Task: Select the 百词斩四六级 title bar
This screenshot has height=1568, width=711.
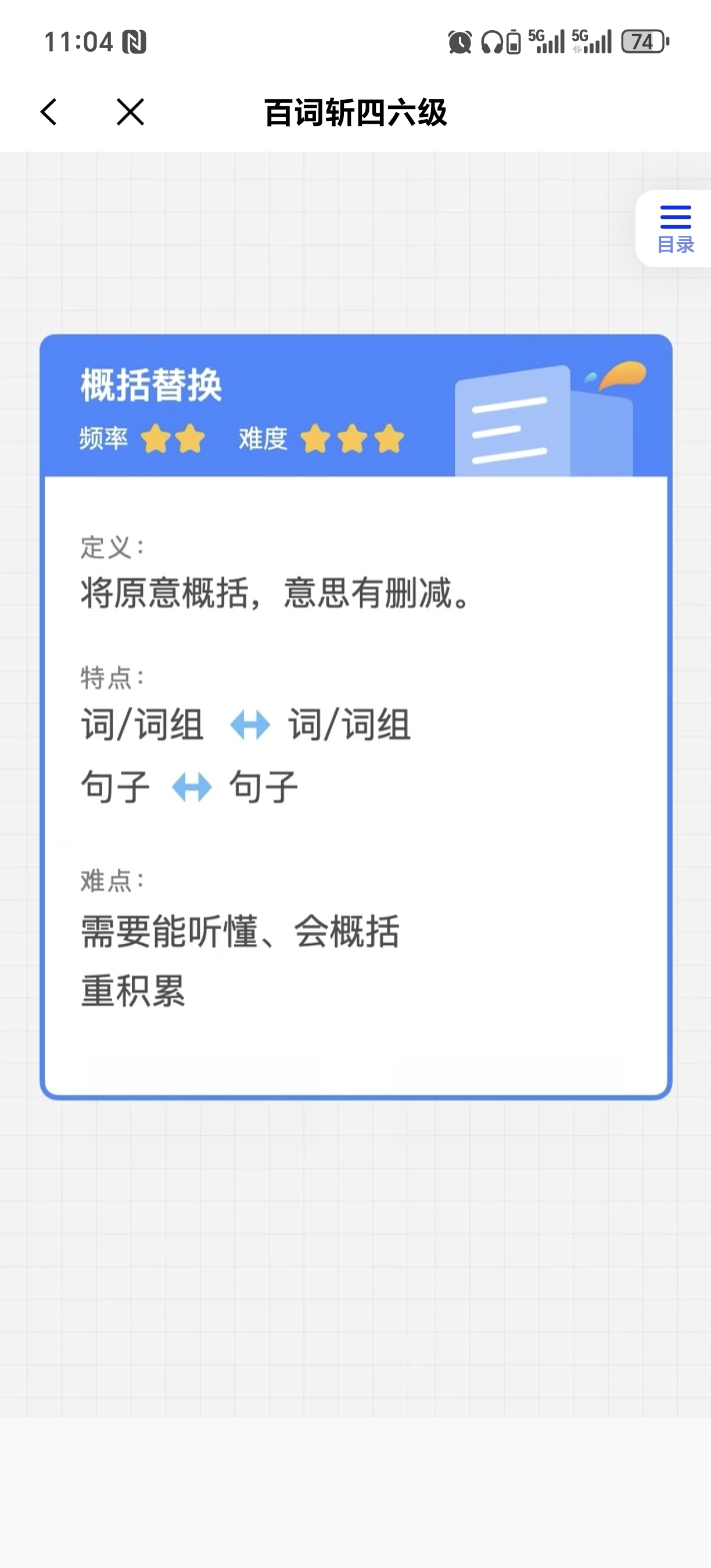Action: 355,113
